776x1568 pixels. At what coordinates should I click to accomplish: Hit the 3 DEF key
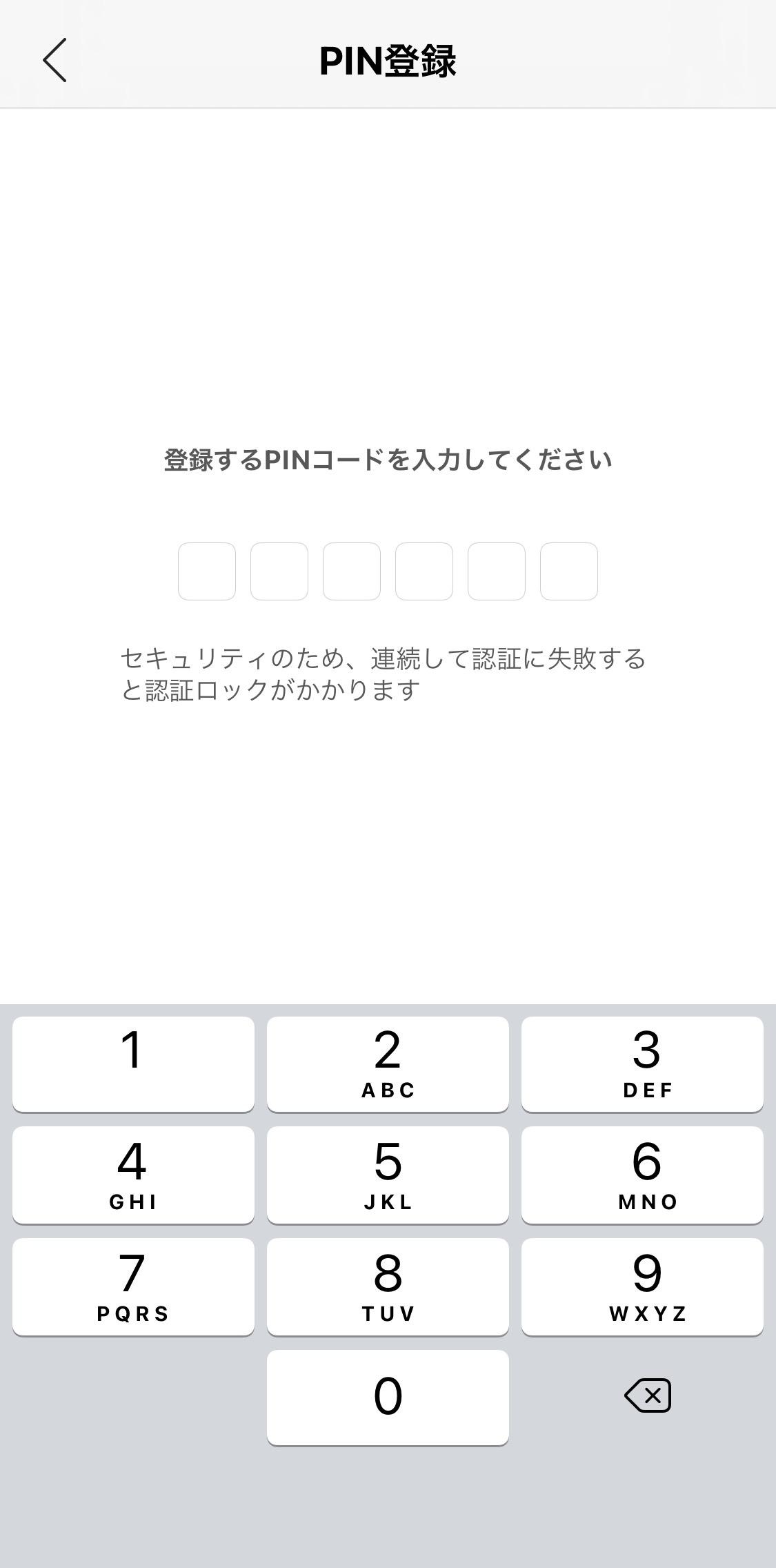tap(642, 1064)
